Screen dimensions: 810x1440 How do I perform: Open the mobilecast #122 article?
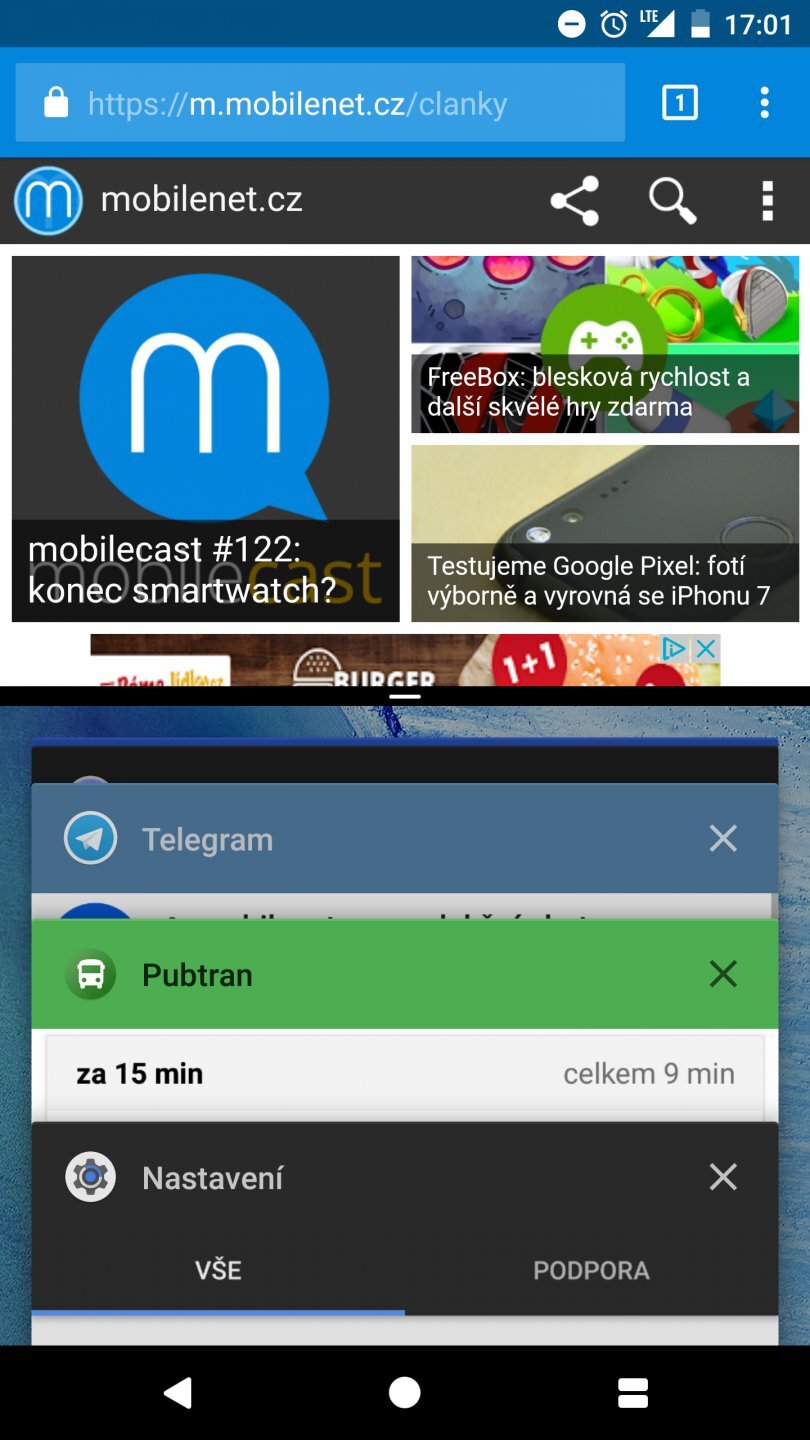[205, 438]
